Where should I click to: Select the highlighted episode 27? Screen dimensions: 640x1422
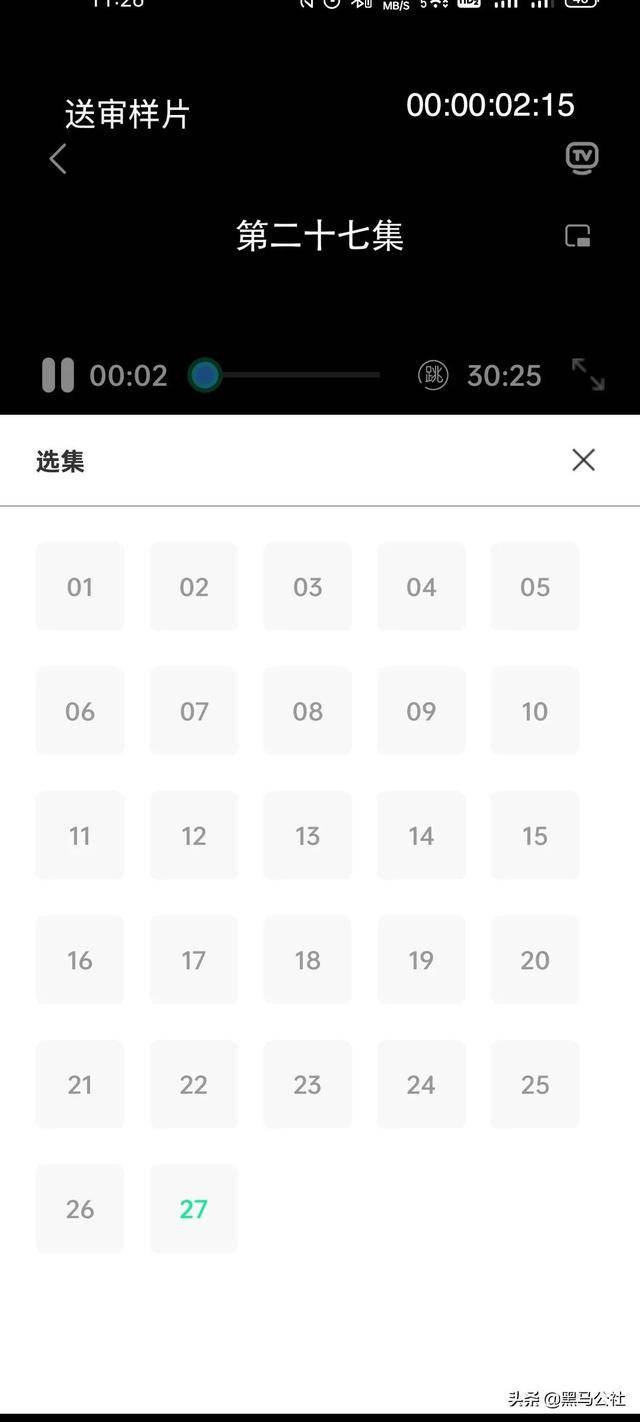[x=194, y=1209]
